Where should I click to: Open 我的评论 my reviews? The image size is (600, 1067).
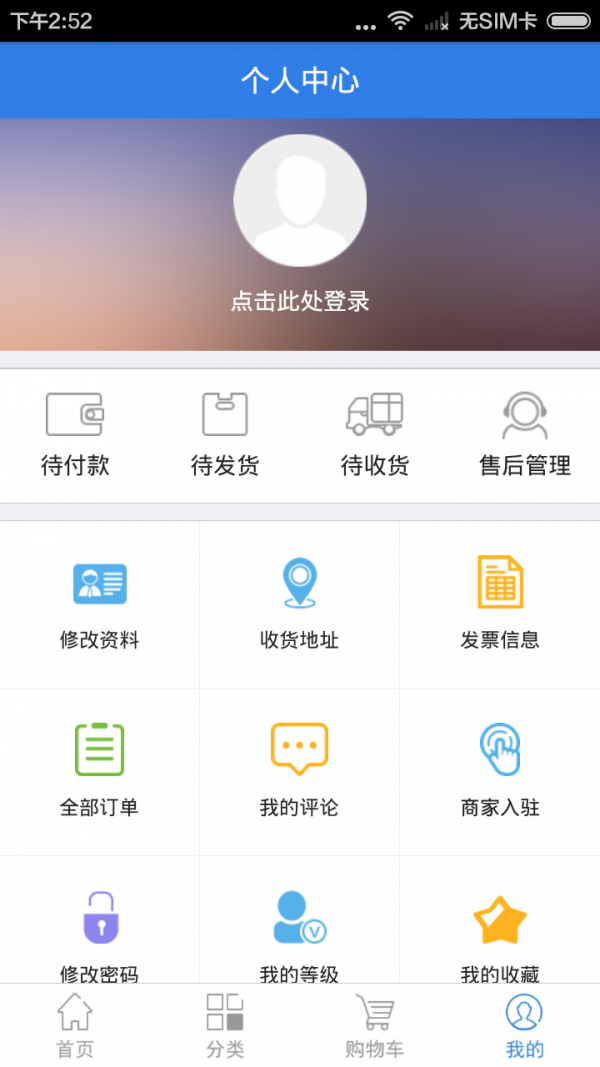click(x=300, y=770)
